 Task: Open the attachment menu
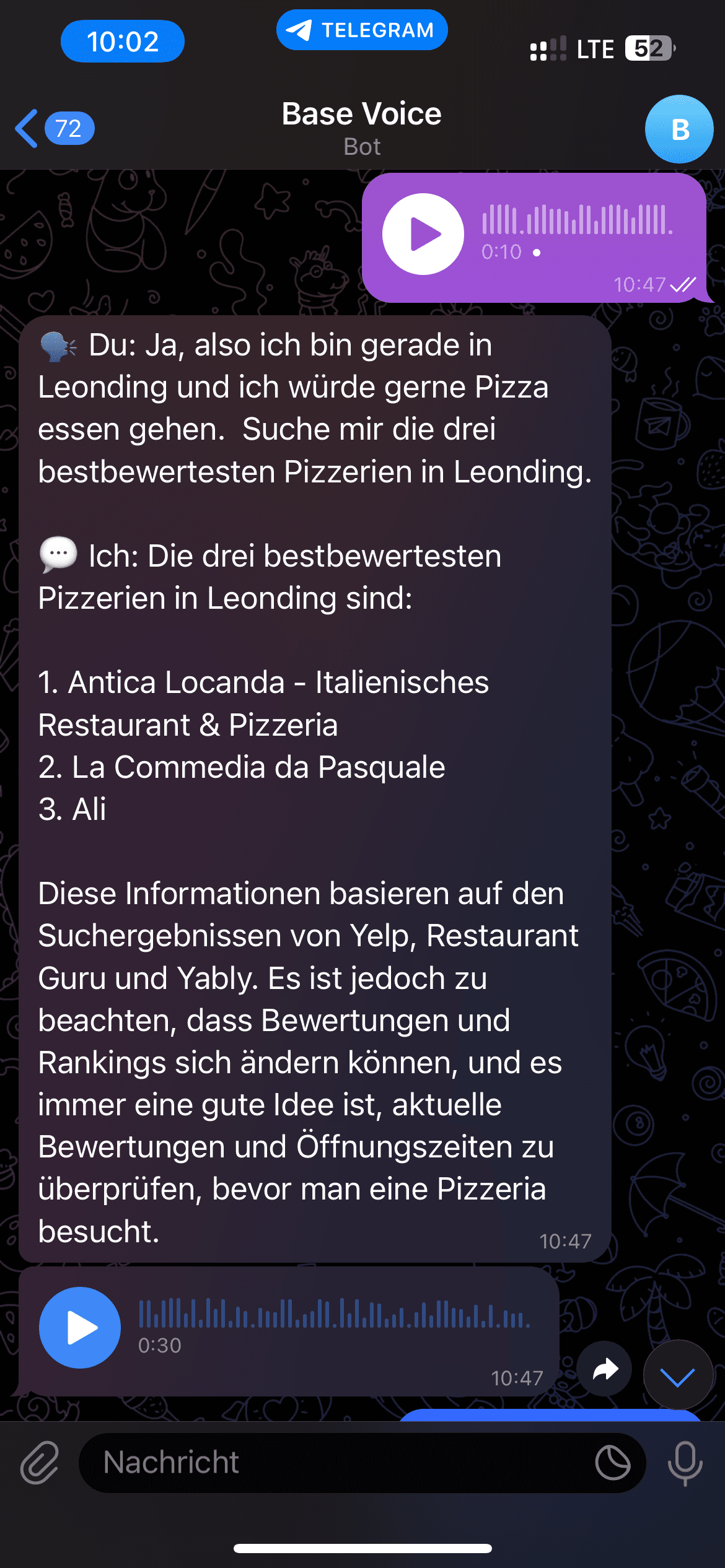click(40, 1463)
